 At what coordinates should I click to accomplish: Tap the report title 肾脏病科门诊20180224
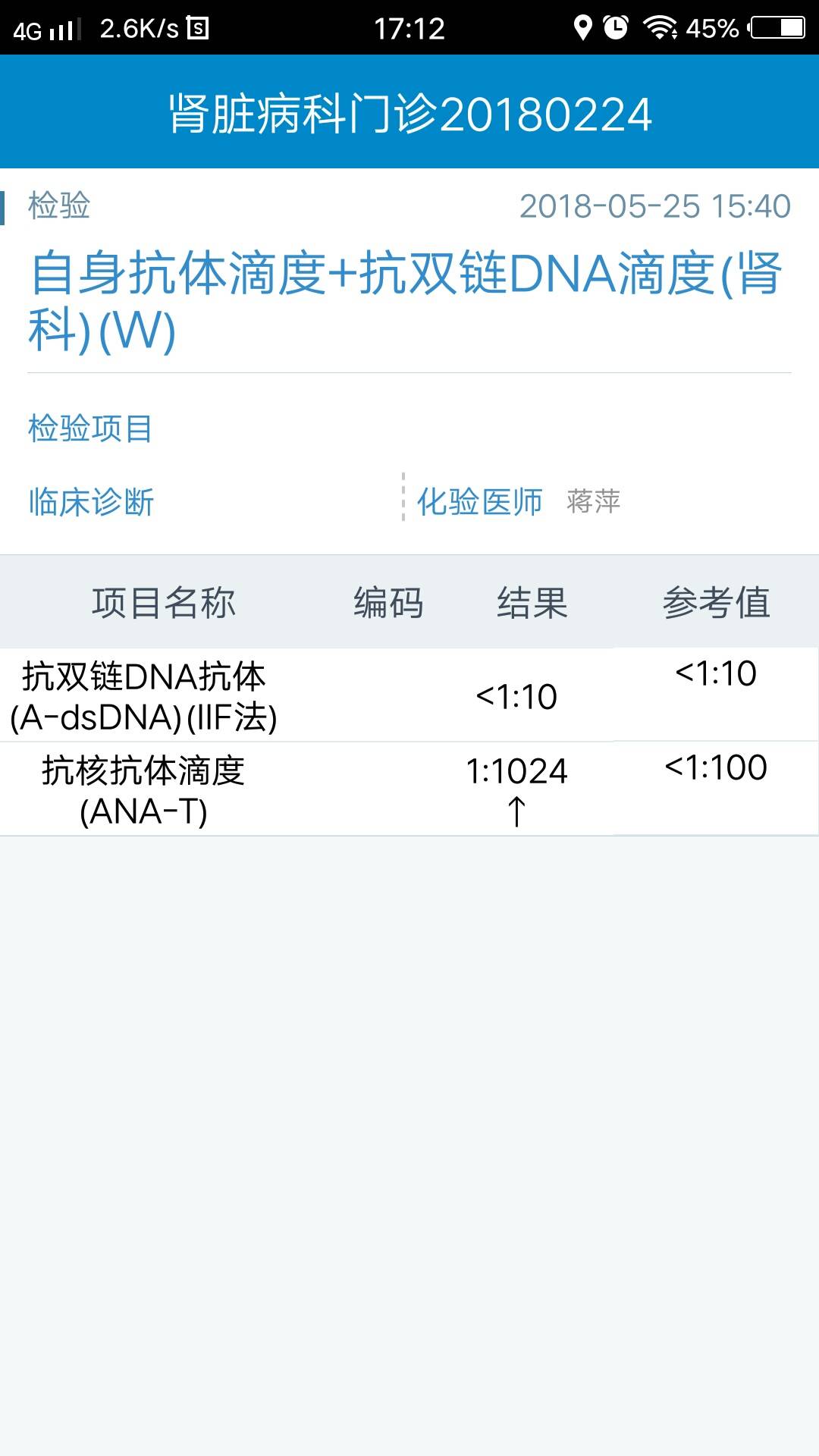pos(409,115)
